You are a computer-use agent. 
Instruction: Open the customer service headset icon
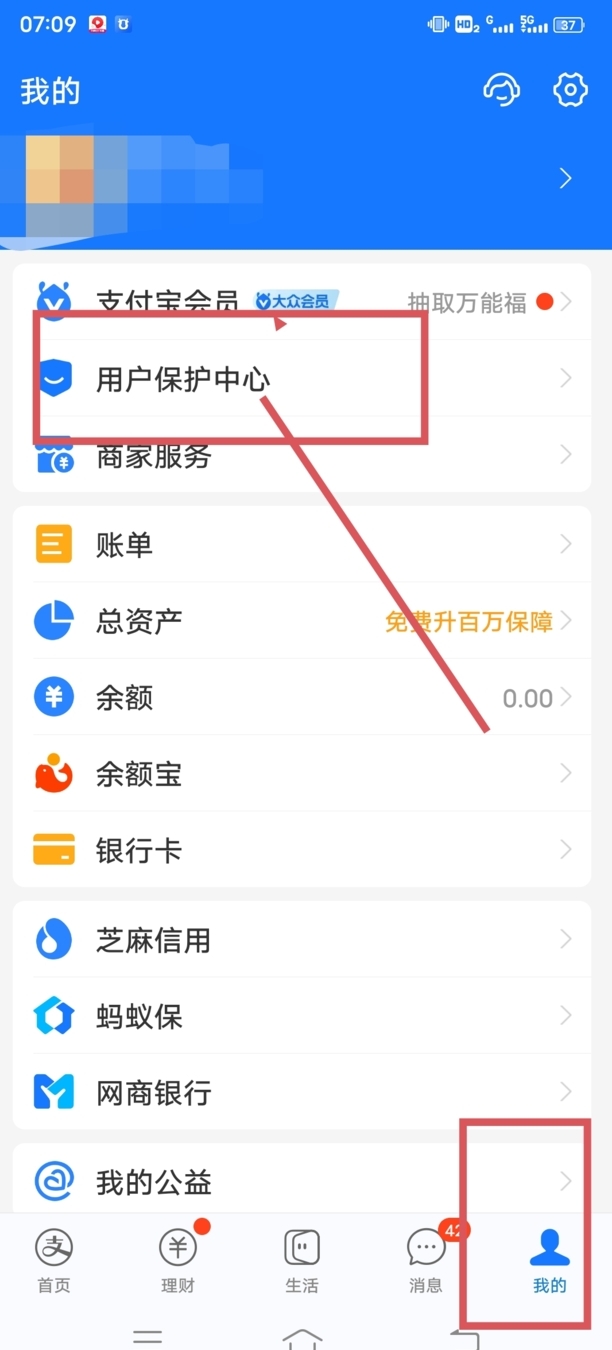tap(502, 91)
